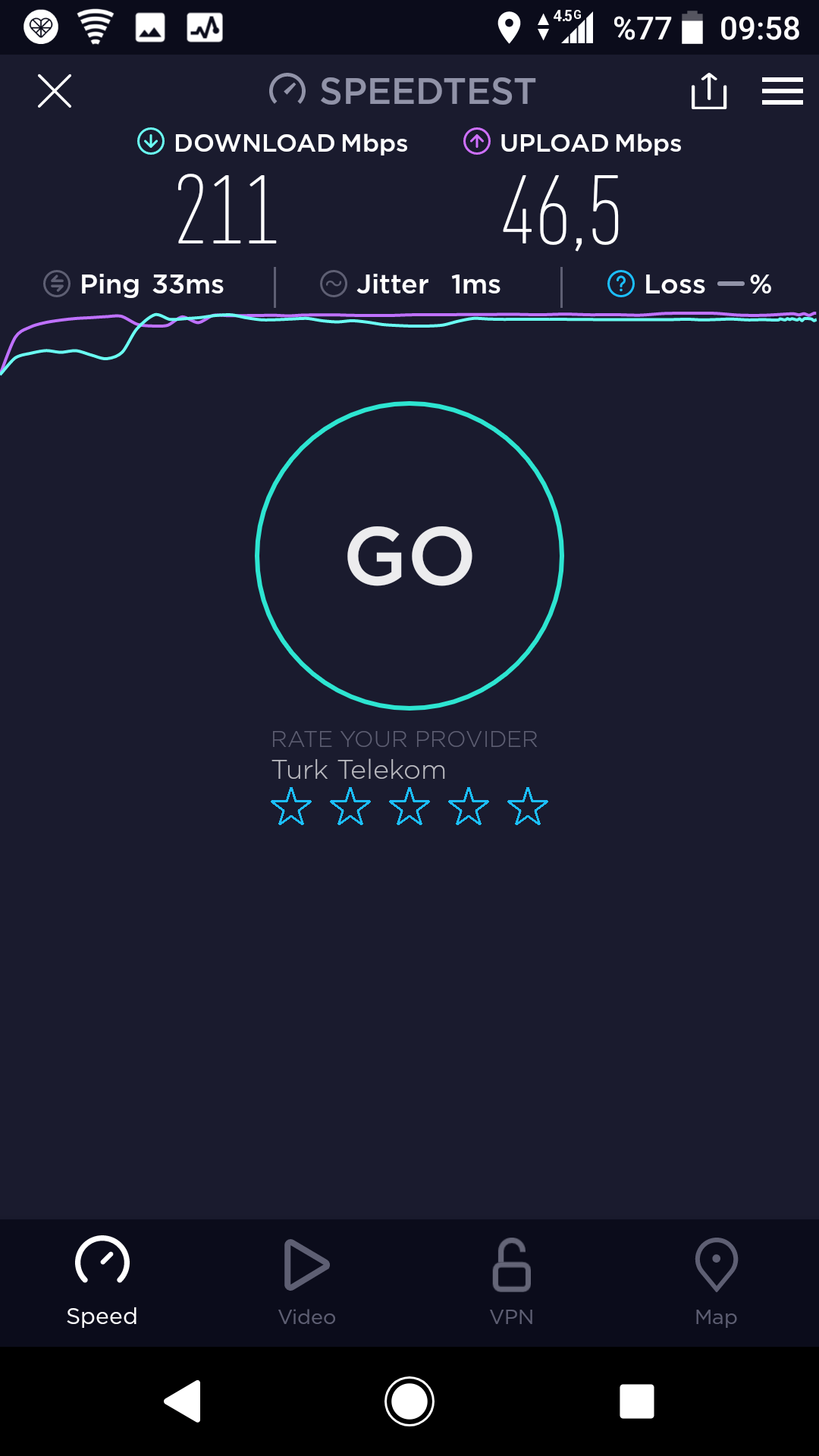Rate Turk Telekom five stars
The image size is (819, 1456).
(528, 806)
